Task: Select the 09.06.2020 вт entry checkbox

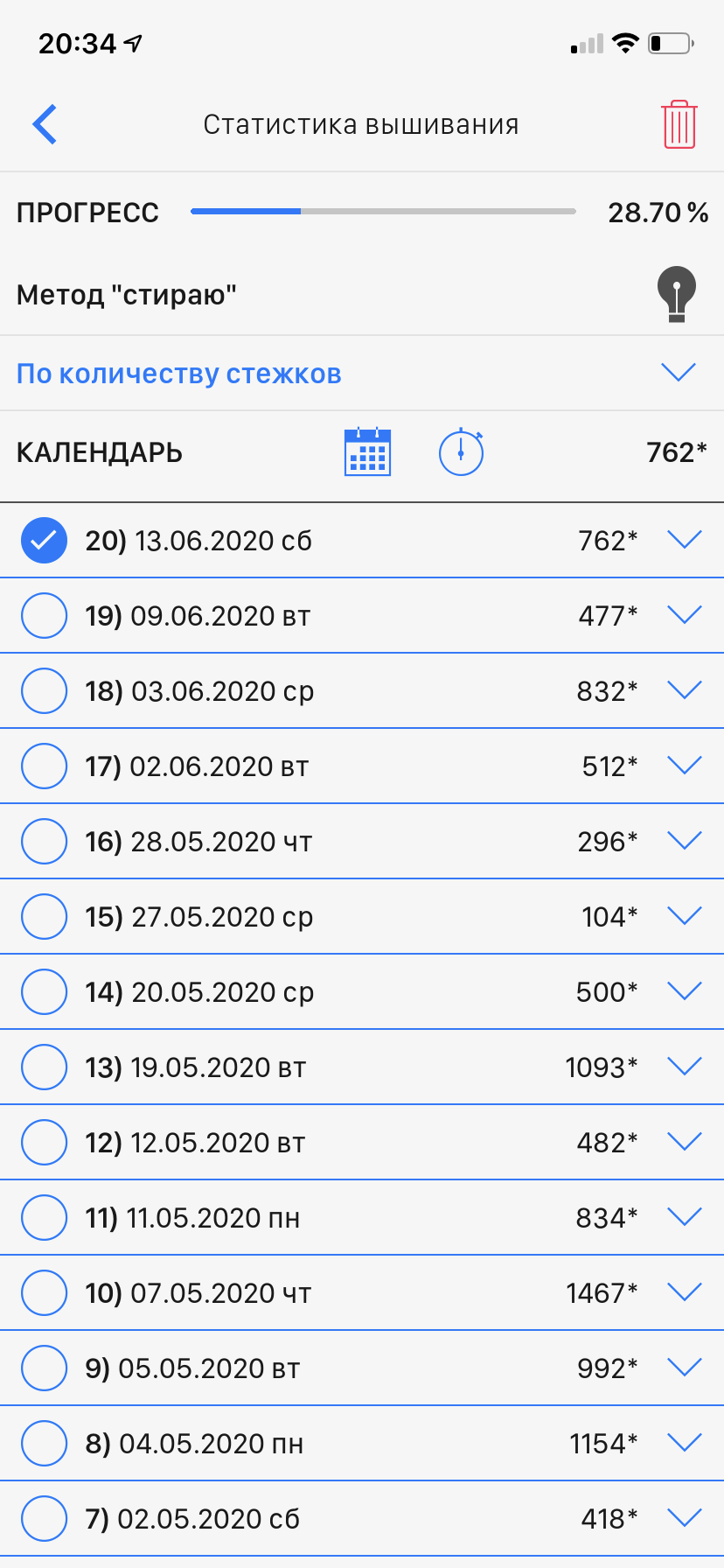Action: [x=44, y=616]
